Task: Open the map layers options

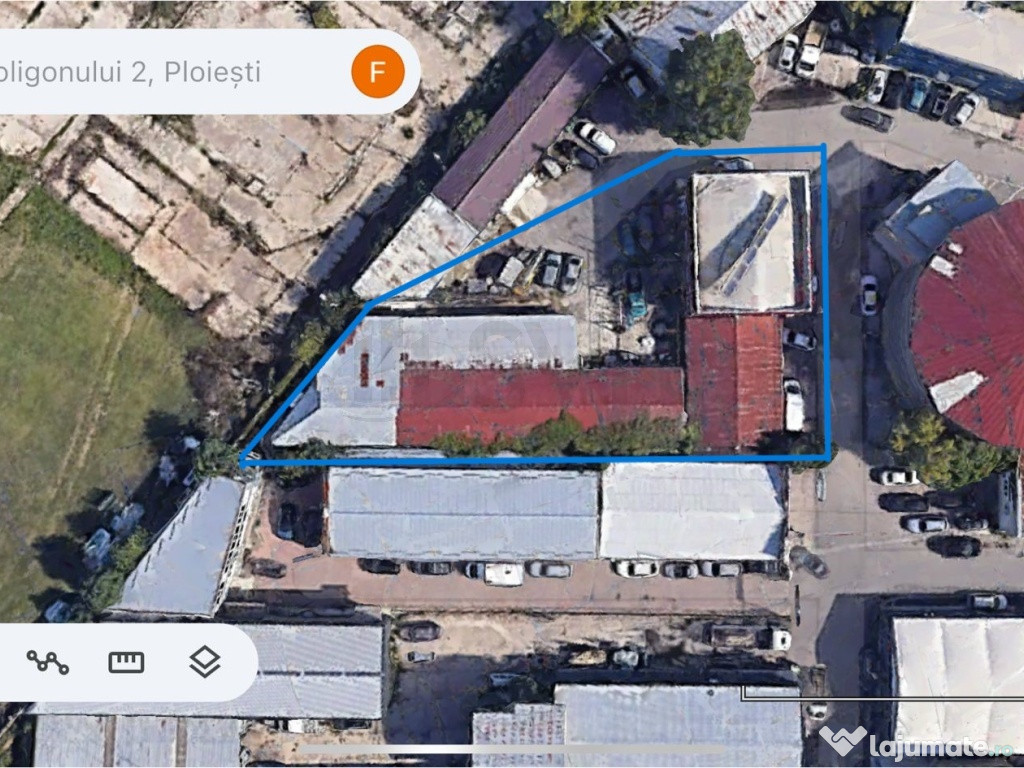Action: coord(204,662)
